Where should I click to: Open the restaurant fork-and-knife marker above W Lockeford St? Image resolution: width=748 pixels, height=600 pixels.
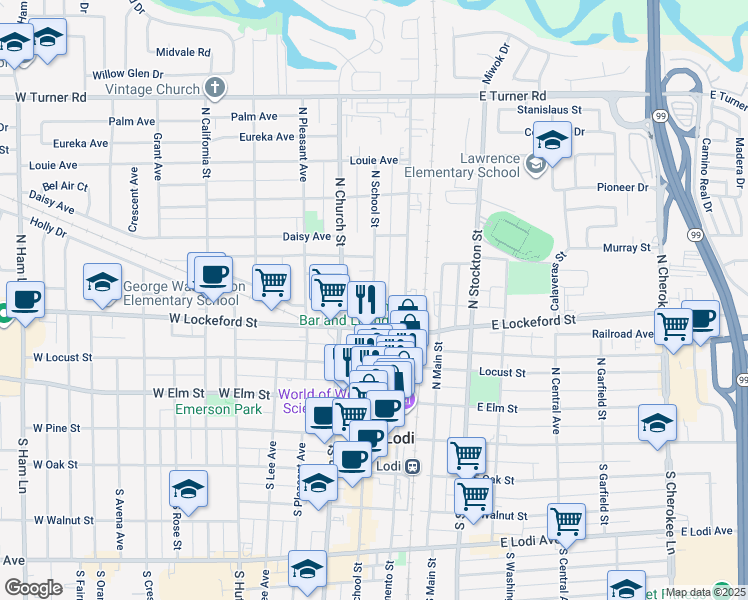click(x=366, y=298)
